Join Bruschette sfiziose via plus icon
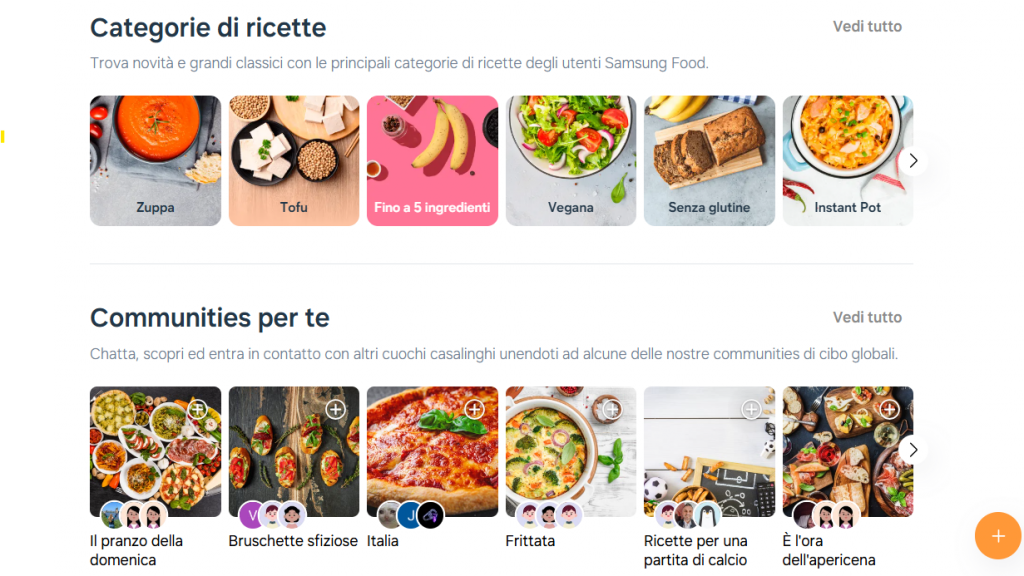1024x576 pixels. (x=336, y=409)
